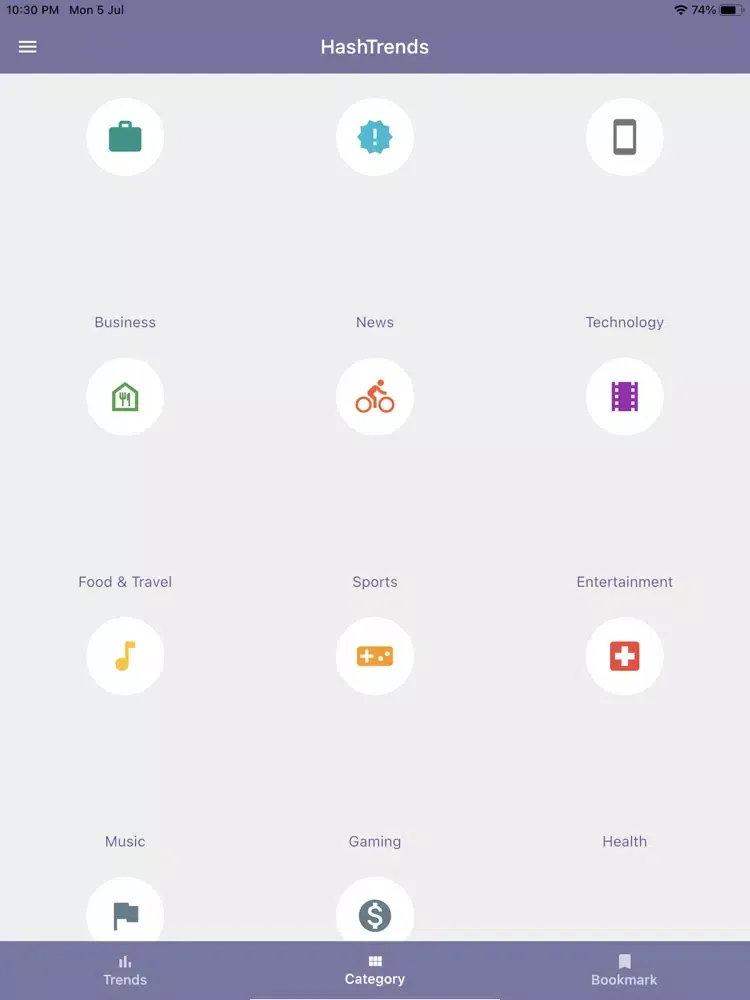Switch to the Trends tab
The width and height of the screenshot is (750, 1000).
[125, 970]
